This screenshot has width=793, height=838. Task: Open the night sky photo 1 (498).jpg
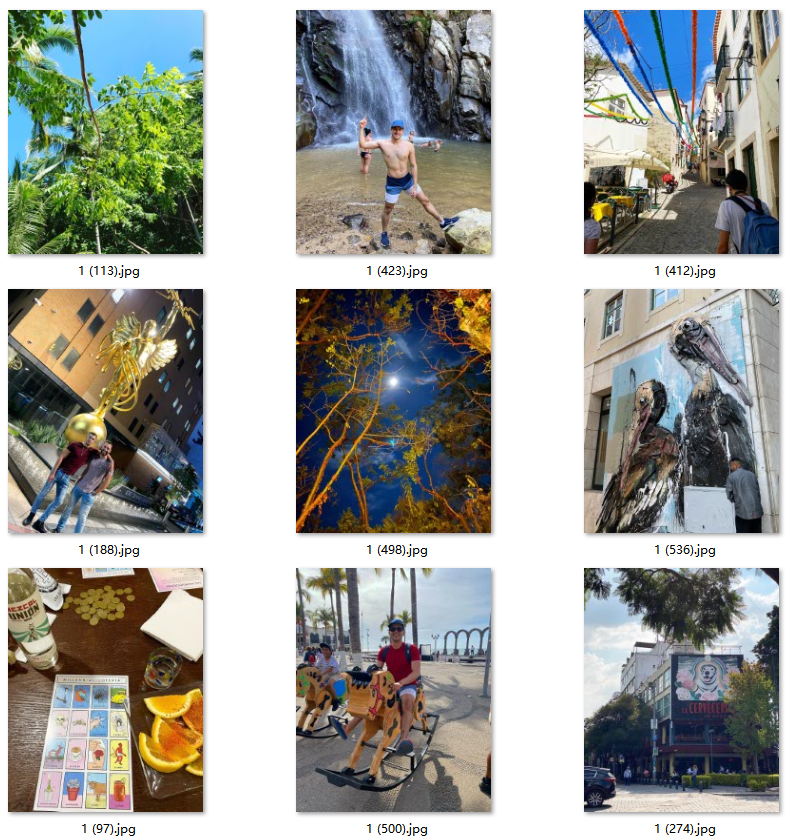click(393, 411)
